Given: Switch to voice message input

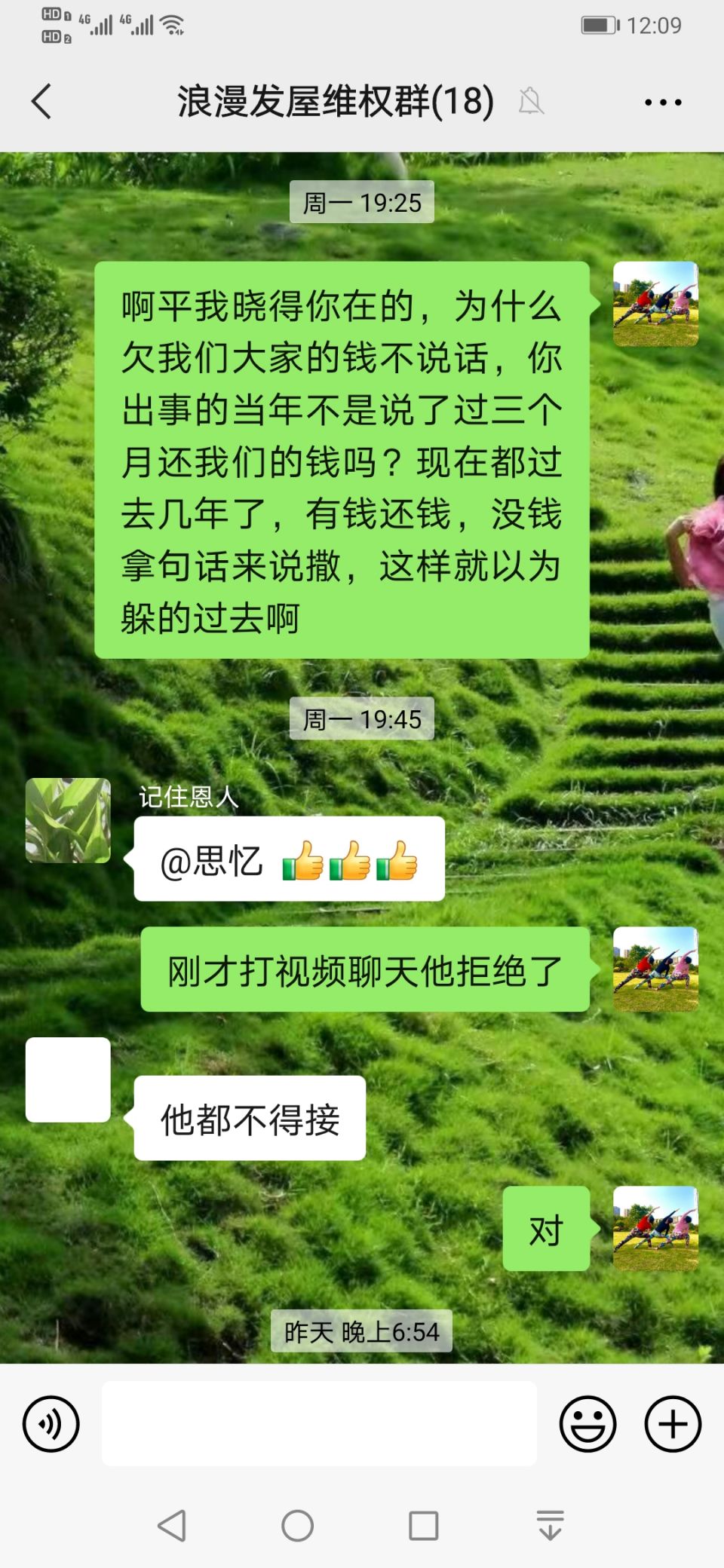Looking at the screenshot, I should (x=51, y=1423).
